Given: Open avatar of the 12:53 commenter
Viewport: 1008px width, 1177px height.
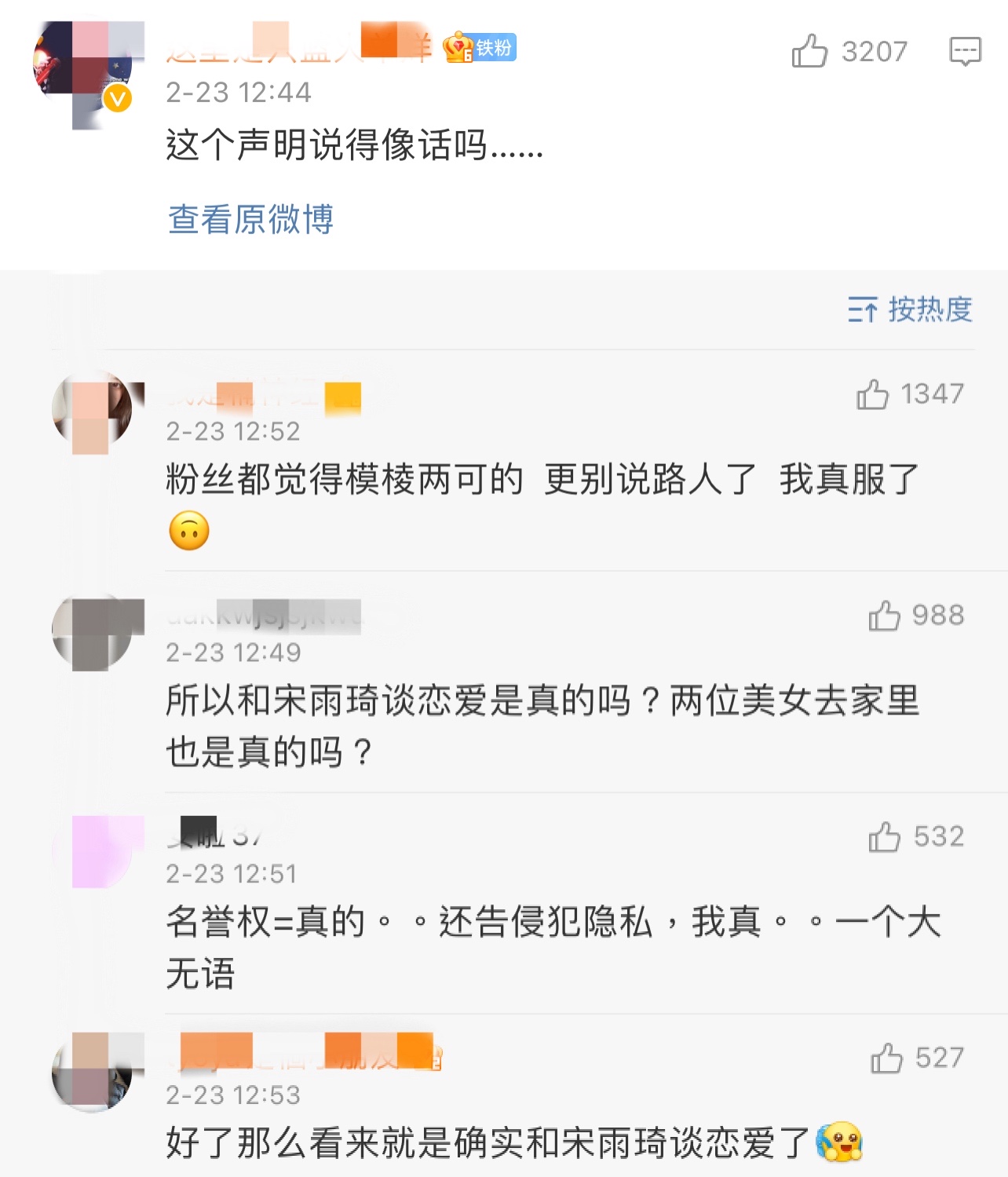Looking at the screenshot, I should coord(92,1072).
